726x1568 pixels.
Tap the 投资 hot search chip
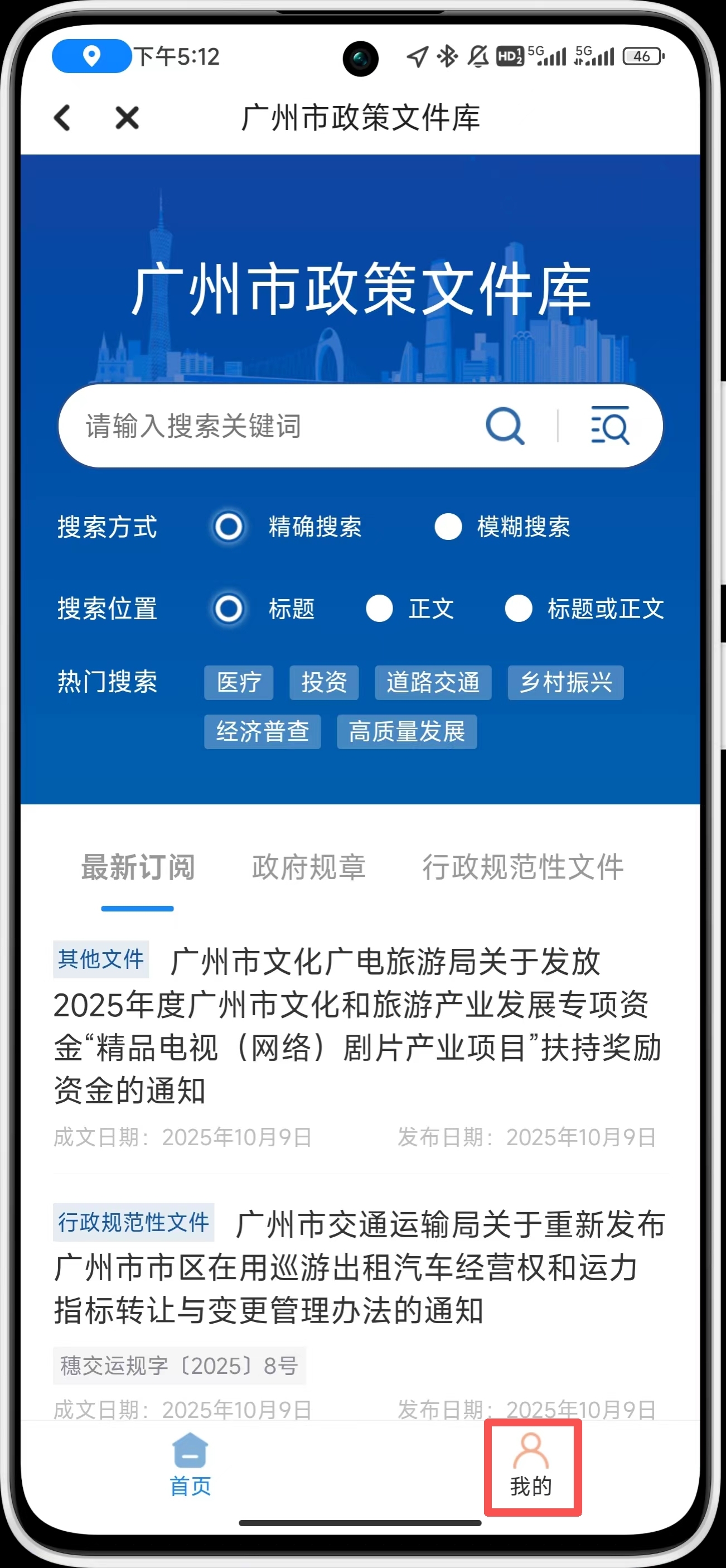pyautogui.click(x=324, y=682)
